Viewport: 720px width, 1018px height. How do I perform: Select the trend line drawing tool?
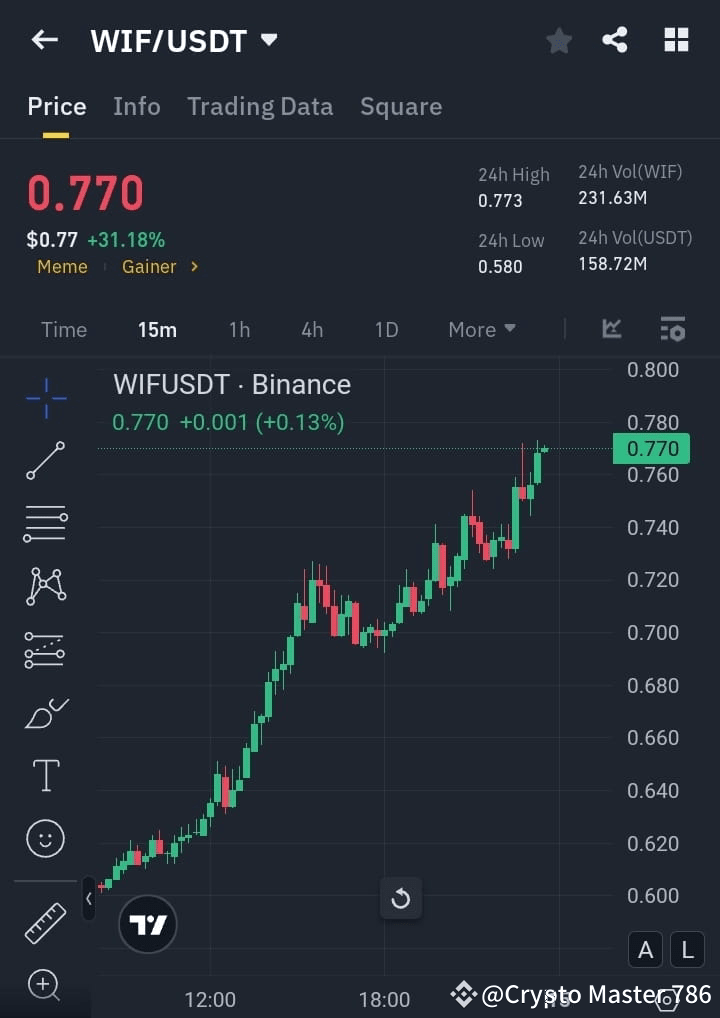[44, 461]
